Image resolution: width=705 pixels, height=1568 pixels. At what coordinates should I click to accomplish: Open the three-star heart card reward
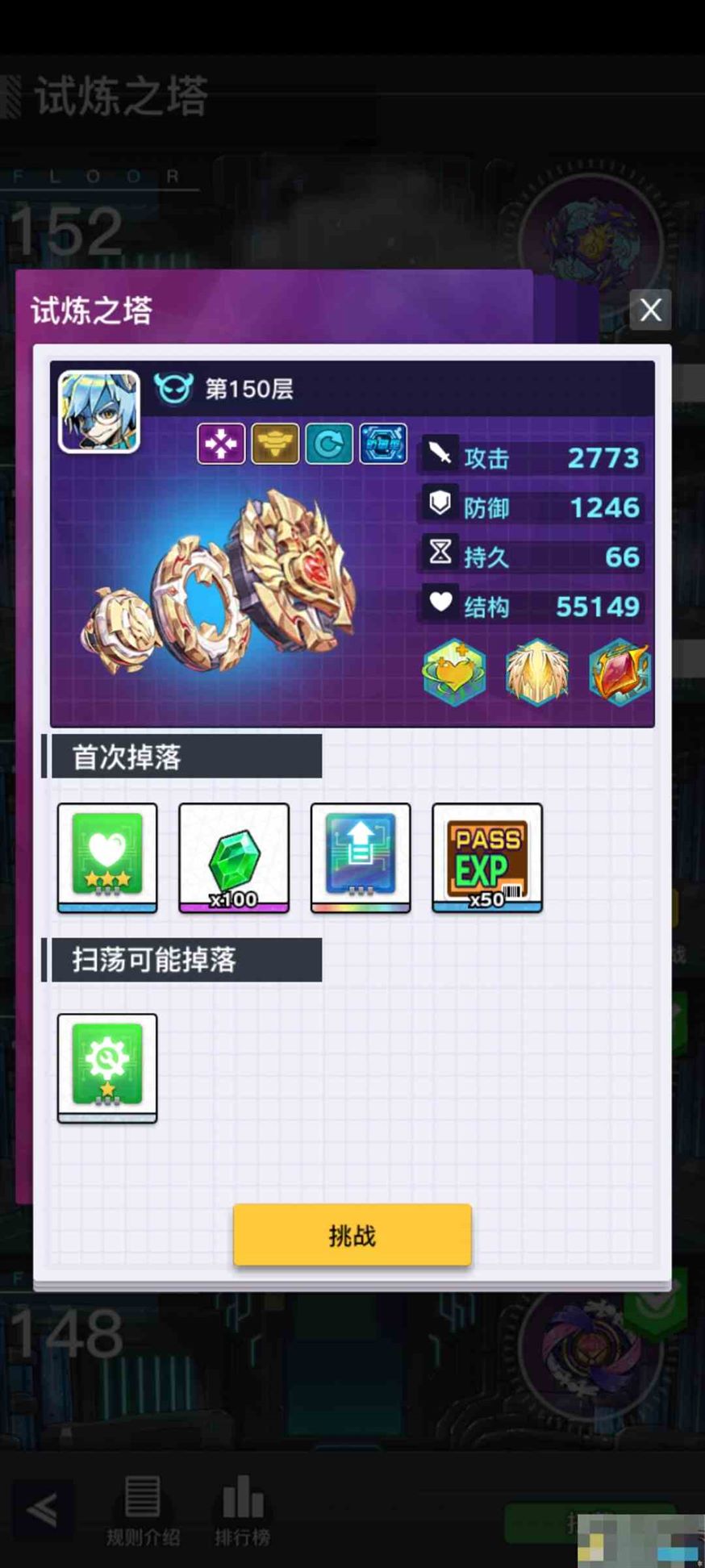point(107,858)
